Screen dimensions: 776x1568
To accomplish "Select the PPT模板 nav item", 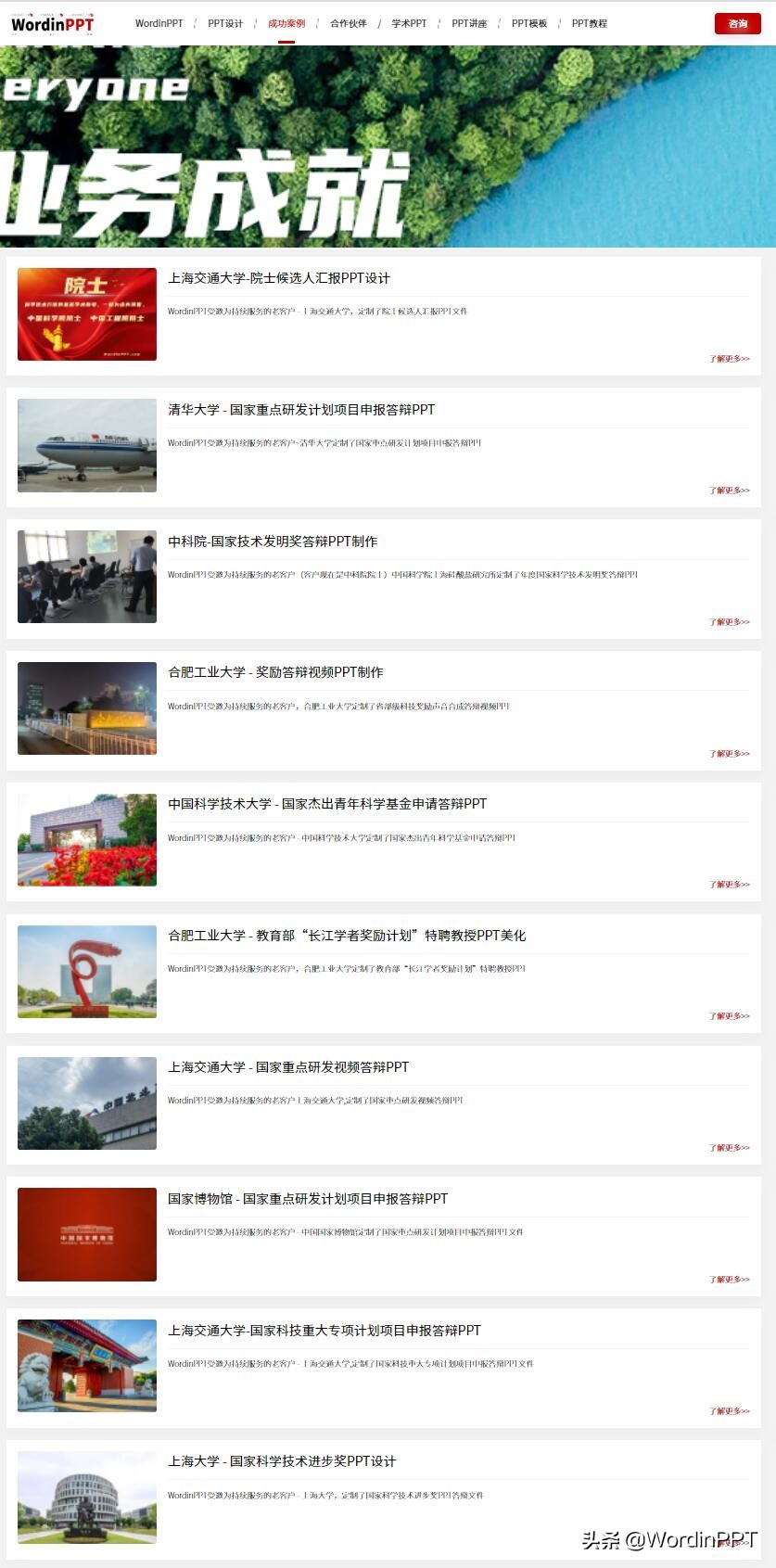I will click(x=529, y=23).
